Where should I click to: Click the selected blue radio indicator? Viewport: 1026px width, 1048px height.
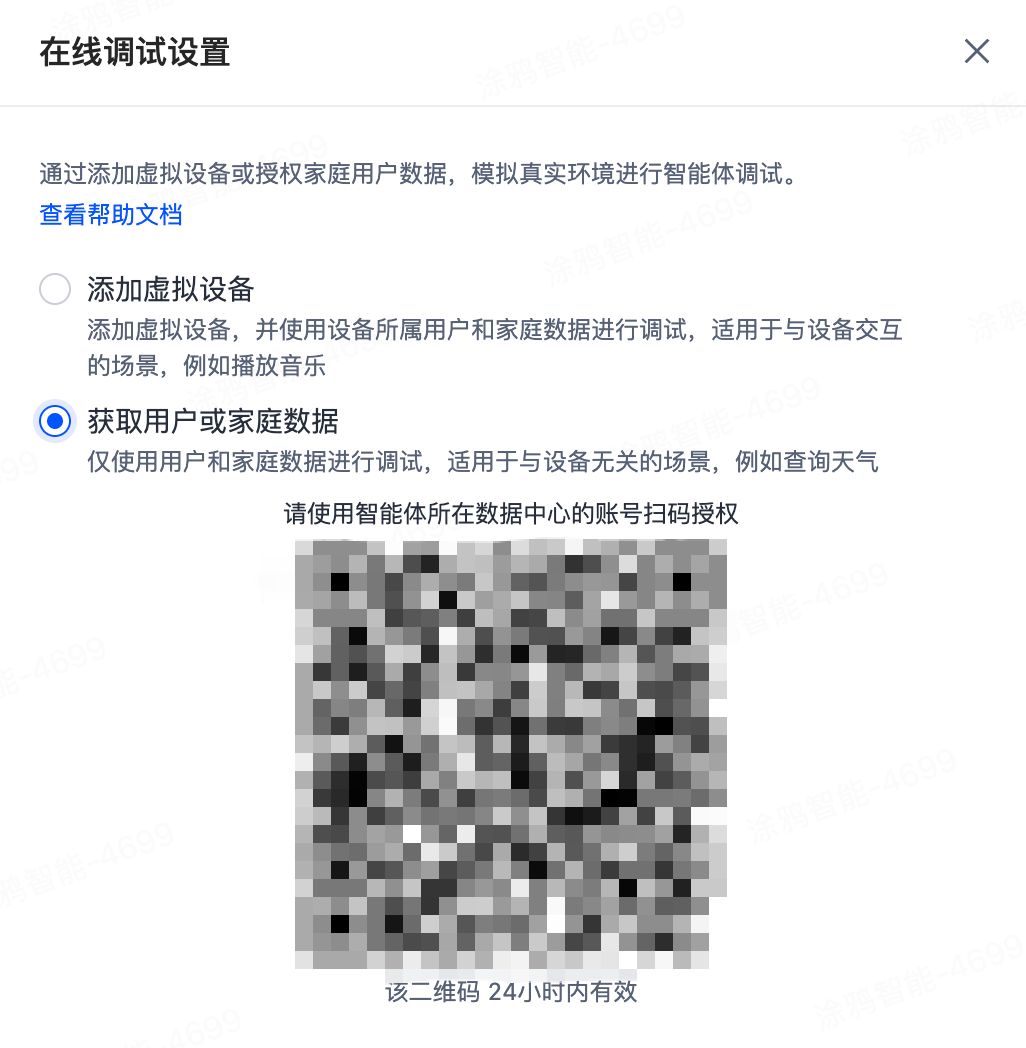tap(55, 421)
